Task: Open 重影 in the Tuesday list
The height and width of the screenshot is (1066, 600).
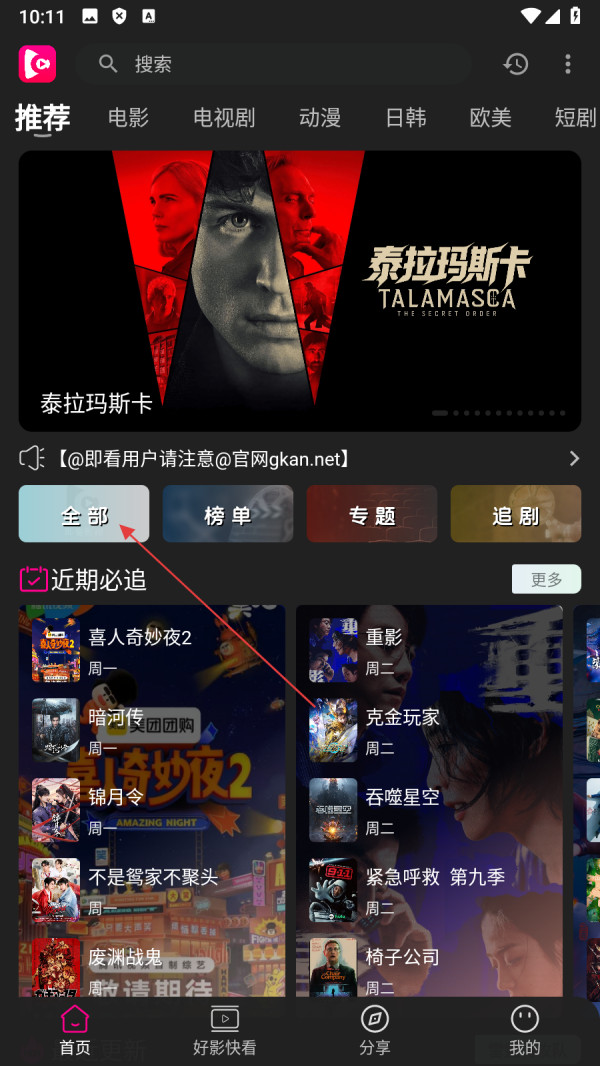Action: click(x=384, y=637)
